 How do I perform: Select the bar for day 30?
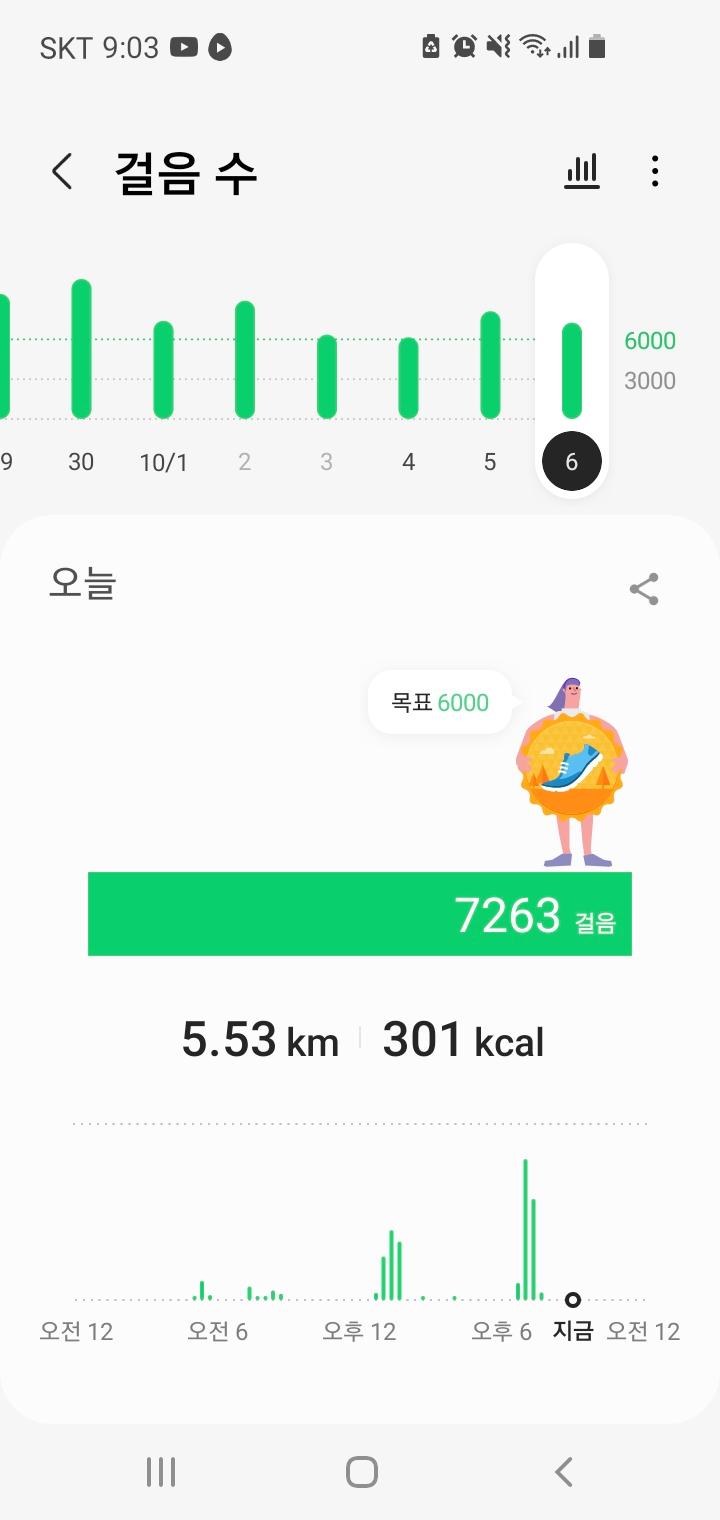(x=81, y=349)
